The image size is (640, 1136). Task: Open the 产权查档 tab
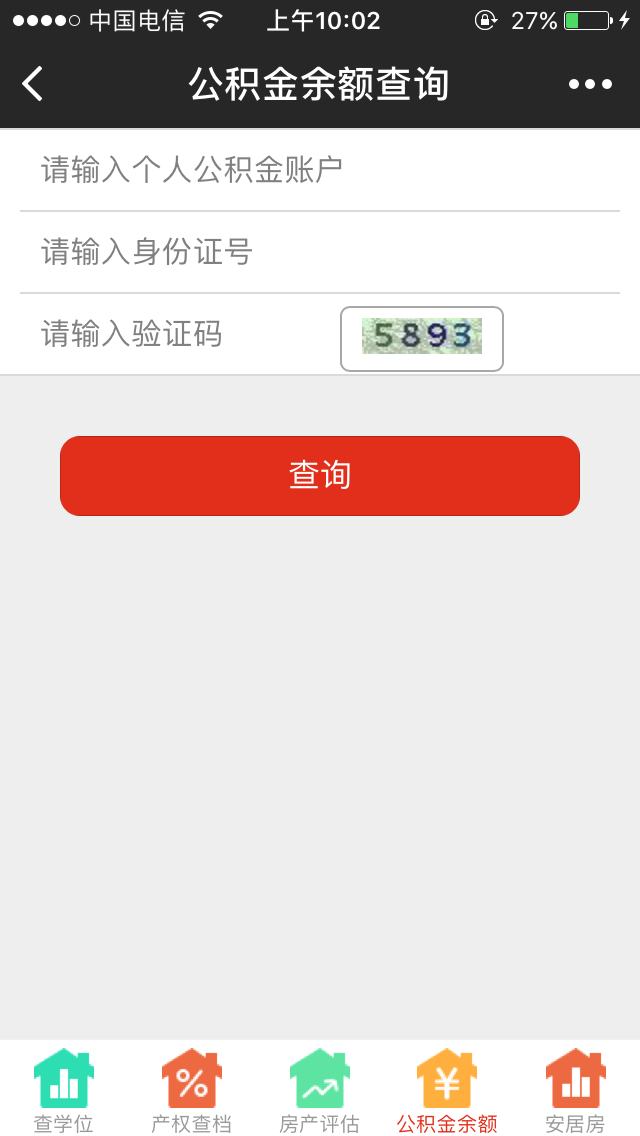[191, 1090]
